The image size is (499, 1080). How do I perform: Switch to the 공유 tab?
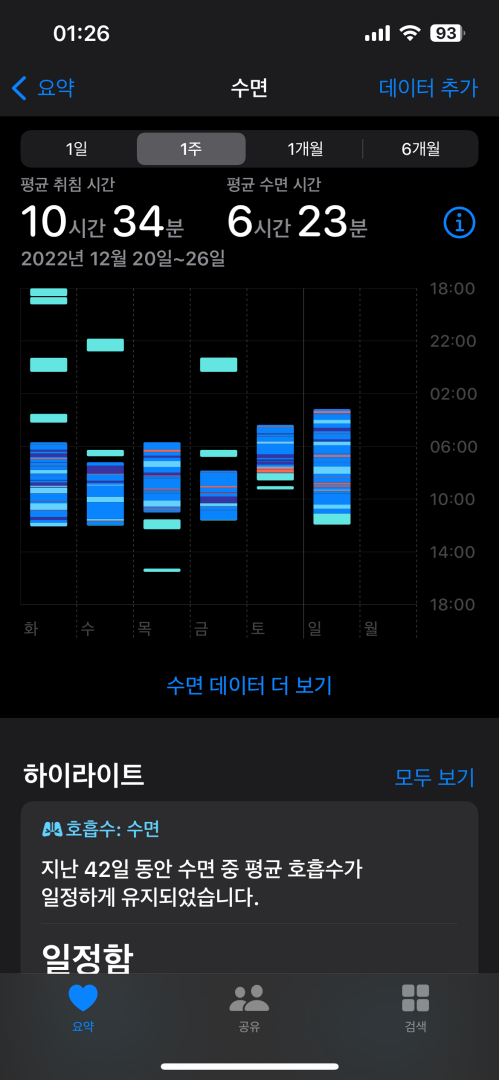click(x=249, y=1008)
